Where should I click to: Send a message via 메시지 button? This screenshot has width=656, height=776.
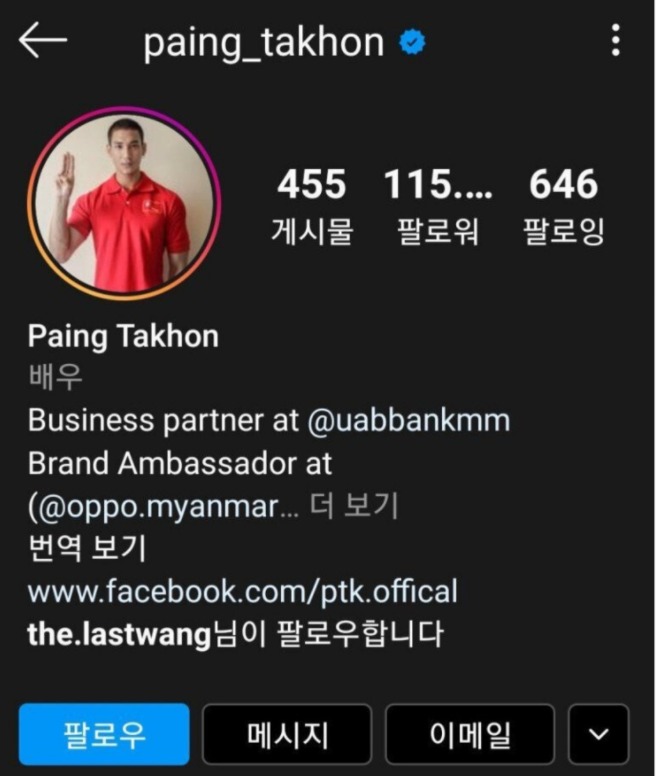pos(287,735)
